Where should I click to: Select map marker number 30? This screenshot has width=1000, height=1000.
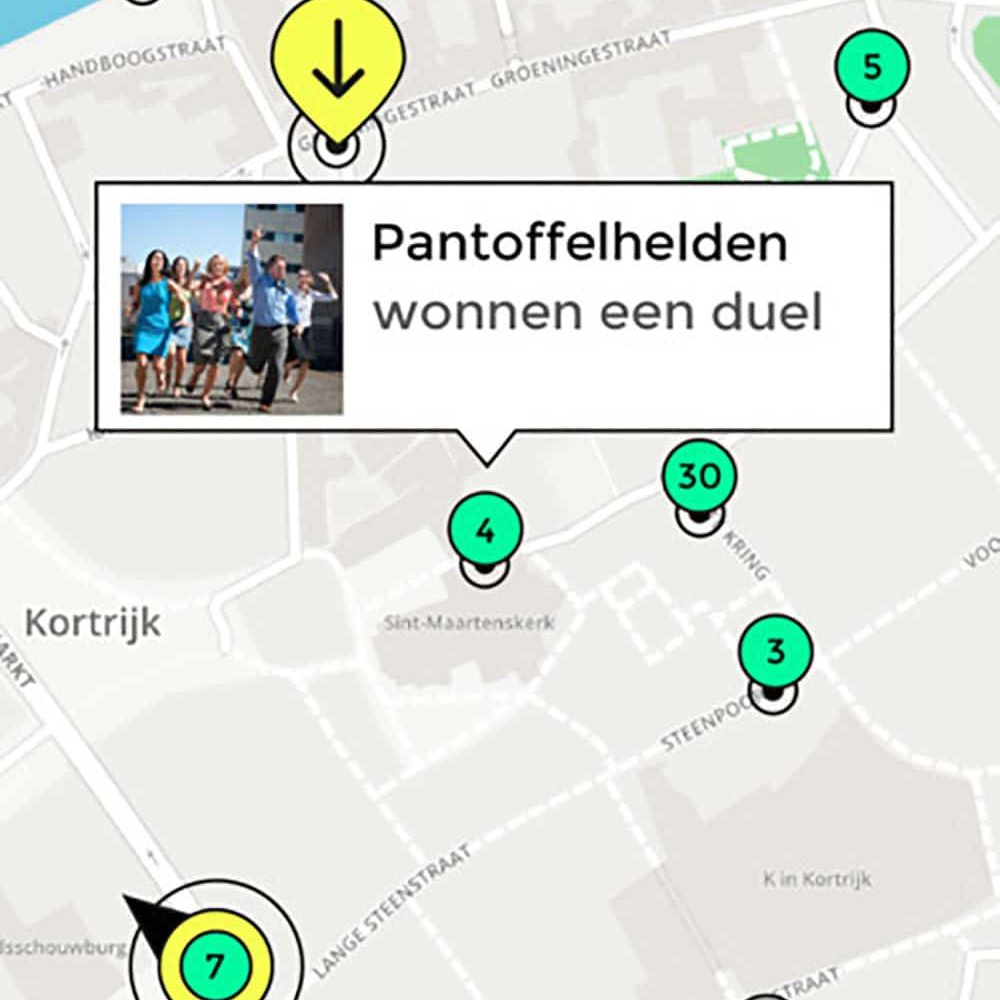pyautogui.click(x=699, y=478)
